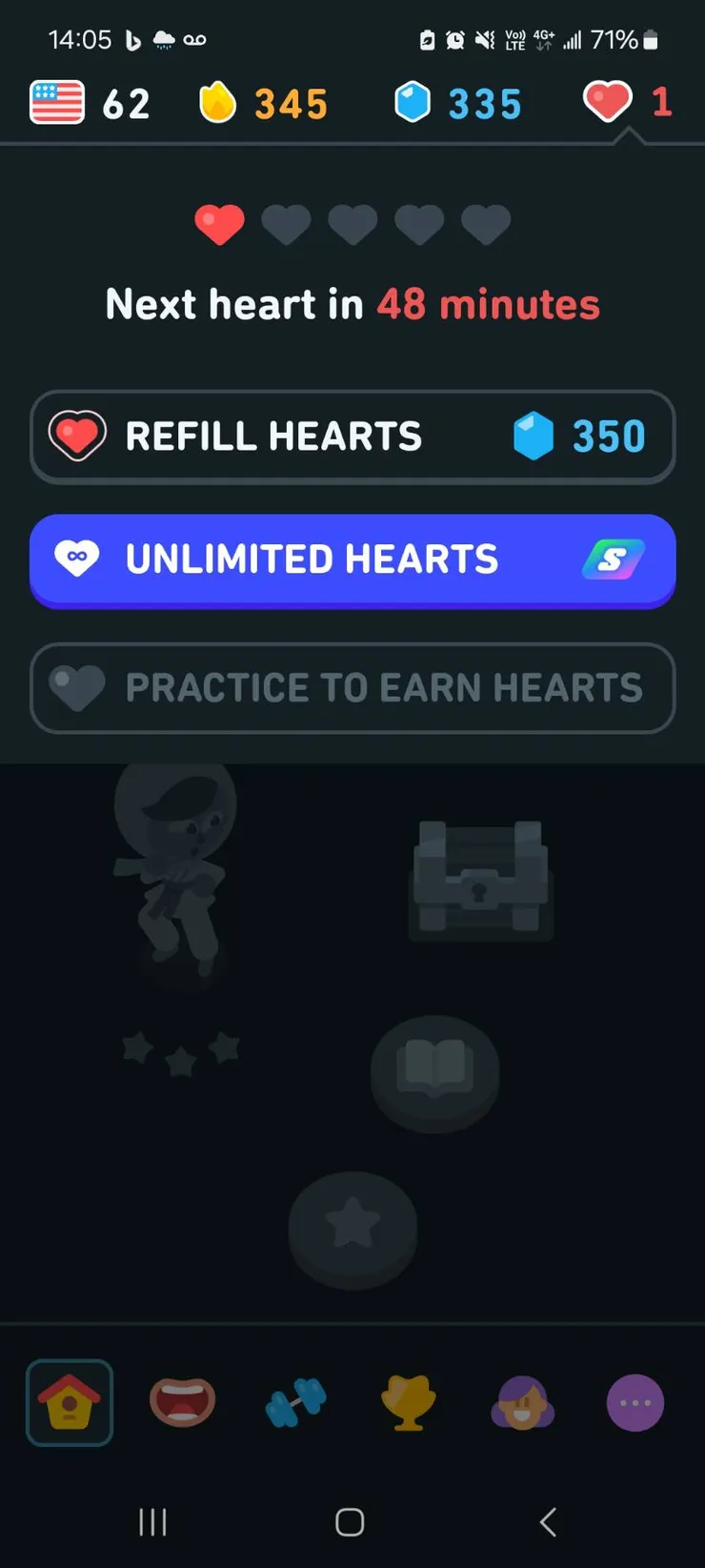This screenshot has height=1568, width=705.
Task: Refill hearts for 350 gems
Action: [352, 437]
